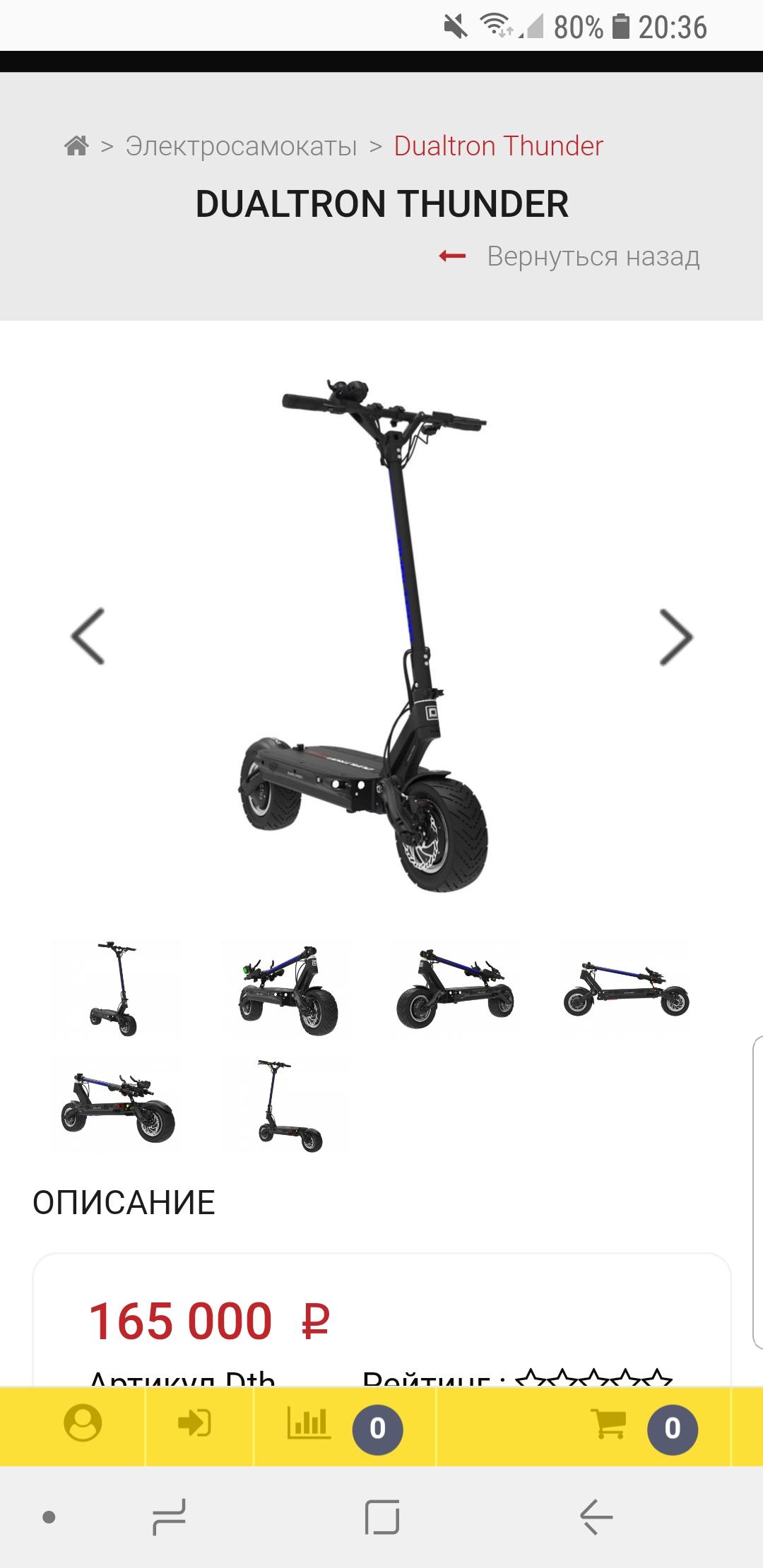Open the Электросамокаты breadcrumb link
The width and height of the screenshot is (763, 1568).
[x=241, y=146]
